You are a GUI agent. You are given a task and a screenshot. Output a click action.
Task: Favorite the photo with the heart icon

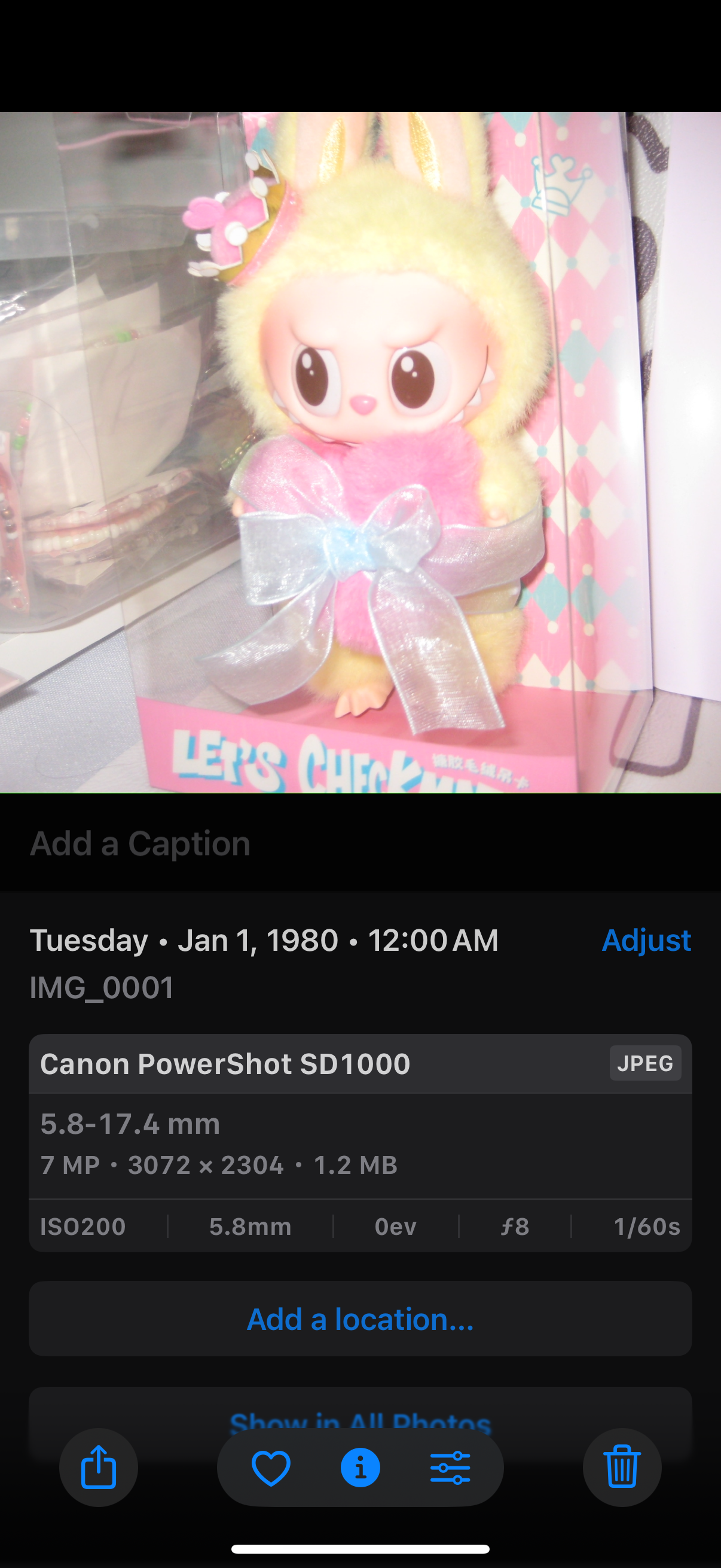271,1468
